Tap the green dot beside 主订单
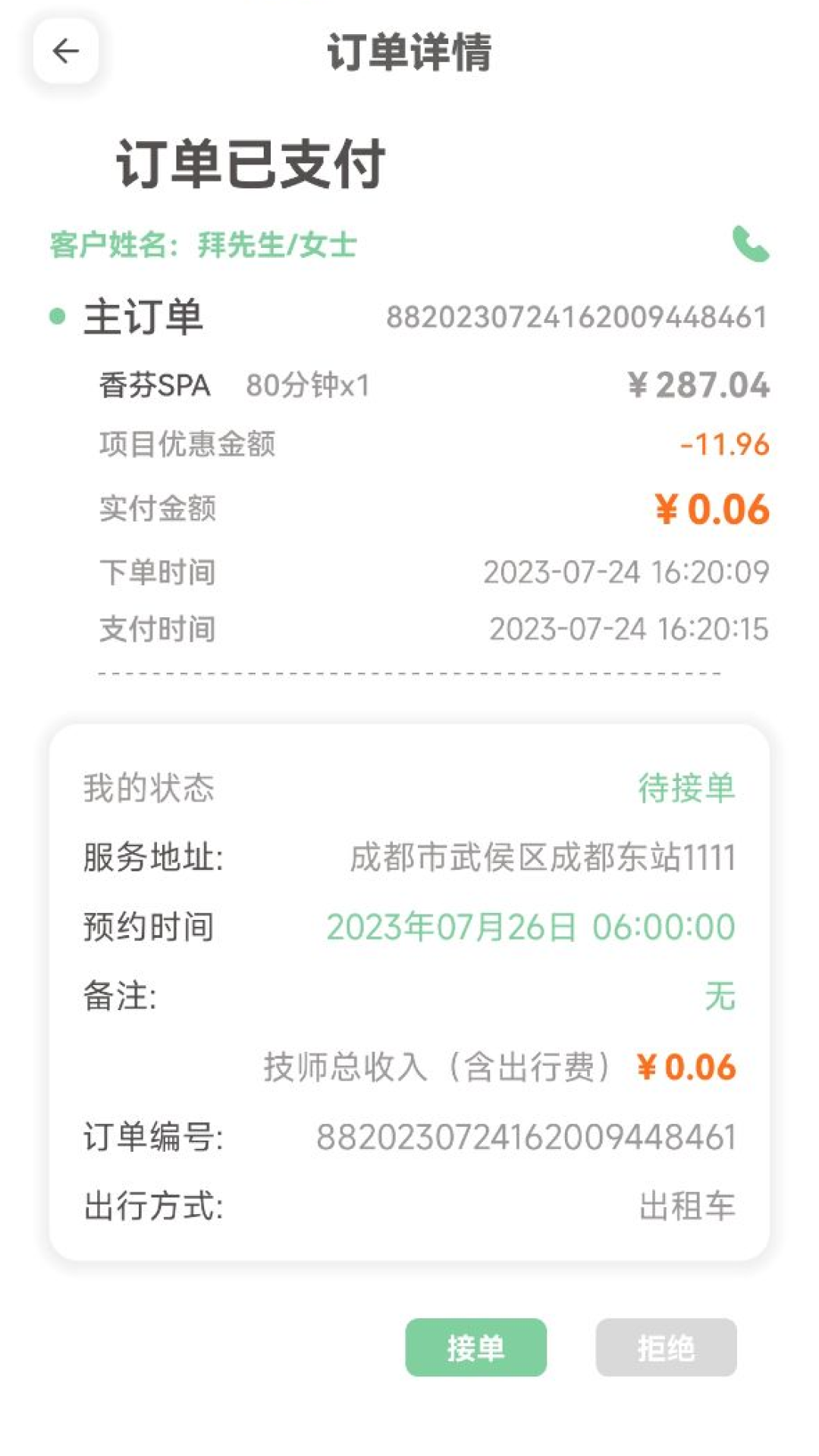Screen dimensions: 819x1456 point(57,314)
